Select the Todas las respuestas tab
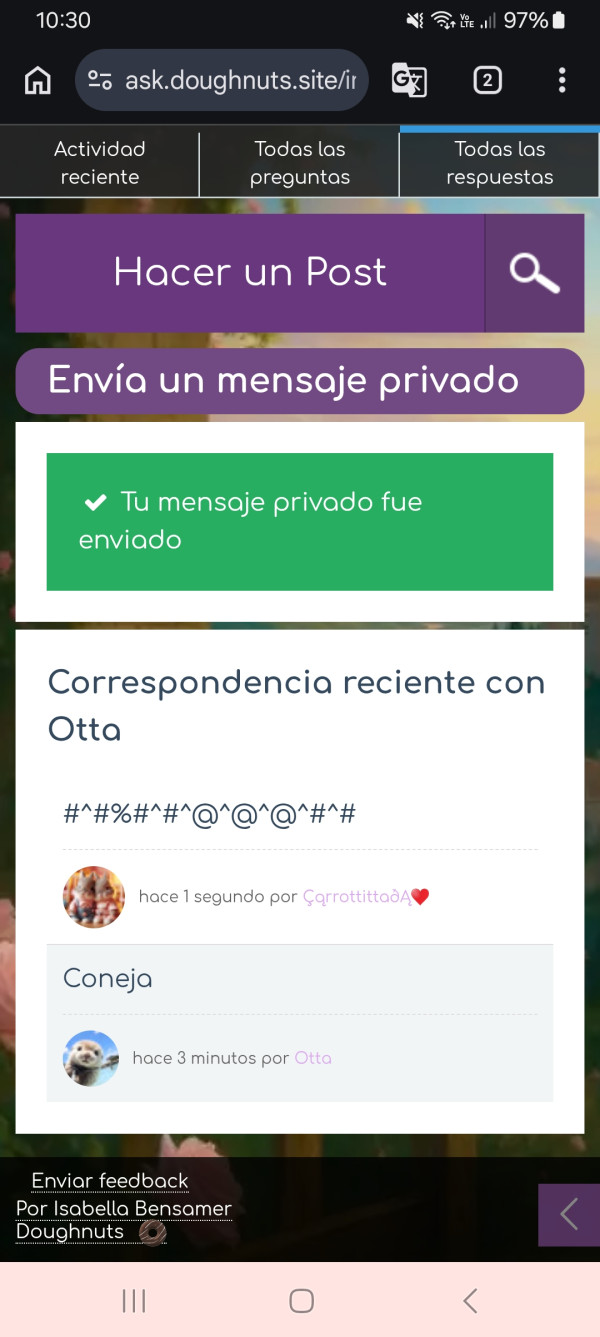Viewport: 600px width, 1337px height. pyautogui.click(x=499, y=163)
